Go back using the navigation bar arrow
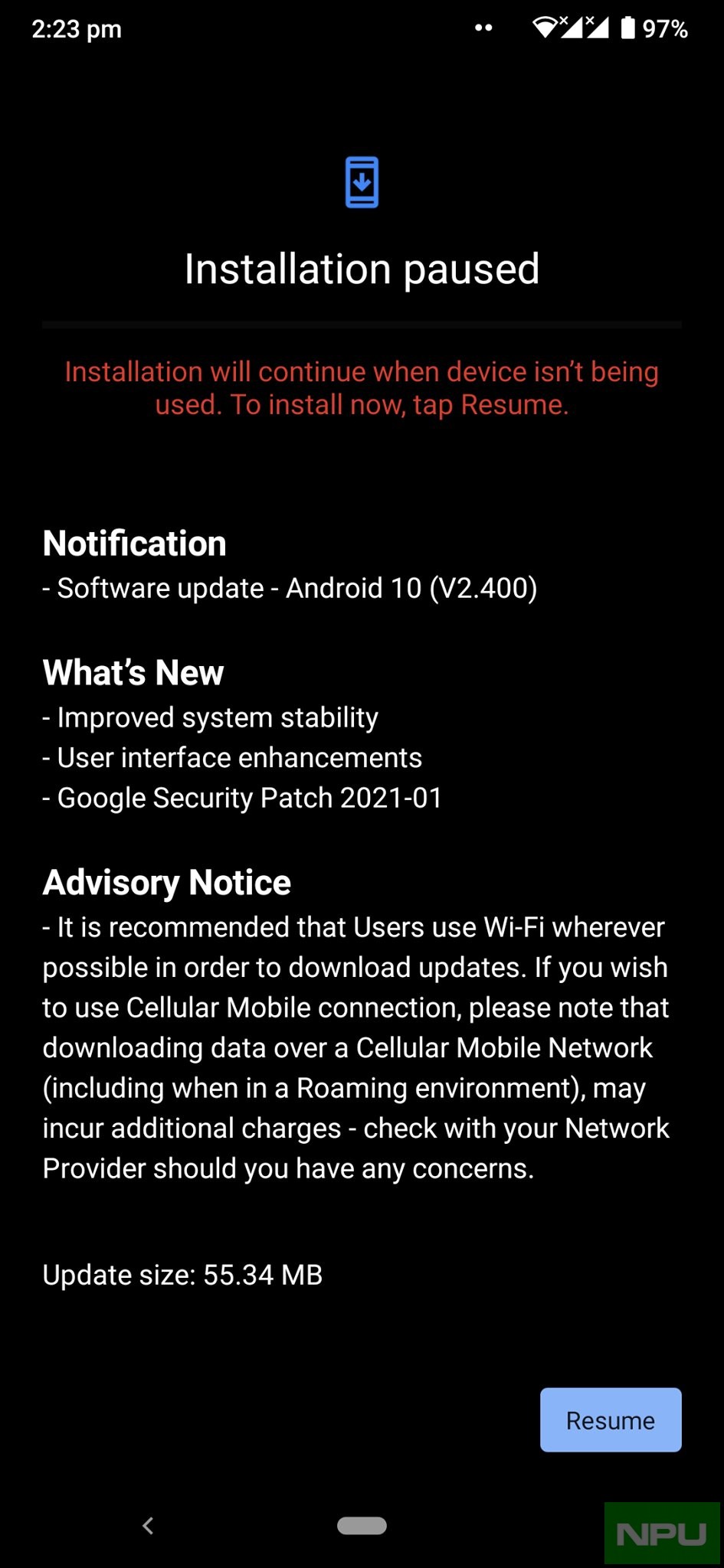The height and width of the screenshot is (1568, 724). click(x=148, y=1526)
